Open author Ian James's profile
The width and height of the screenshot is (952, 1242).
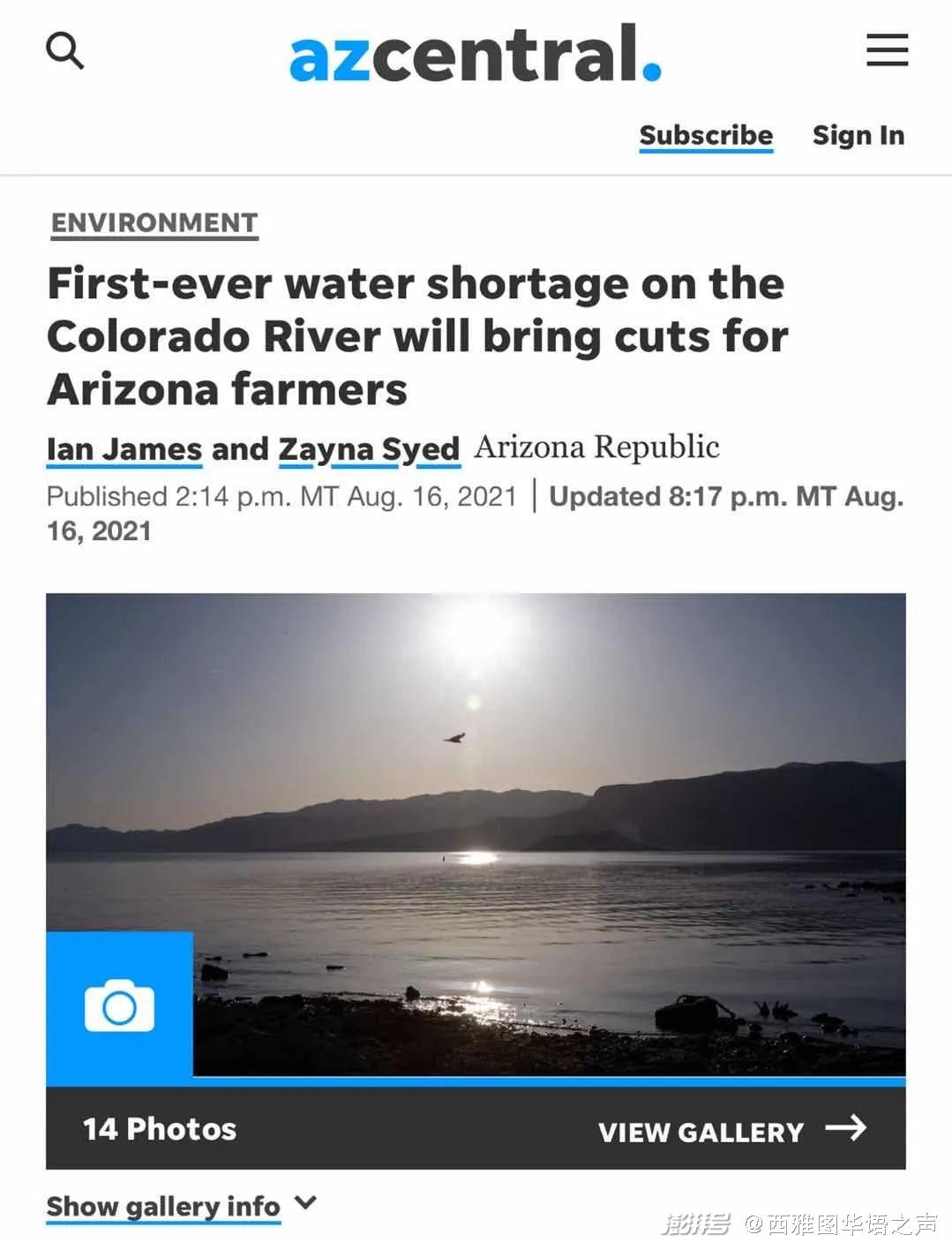click(124, 448)
